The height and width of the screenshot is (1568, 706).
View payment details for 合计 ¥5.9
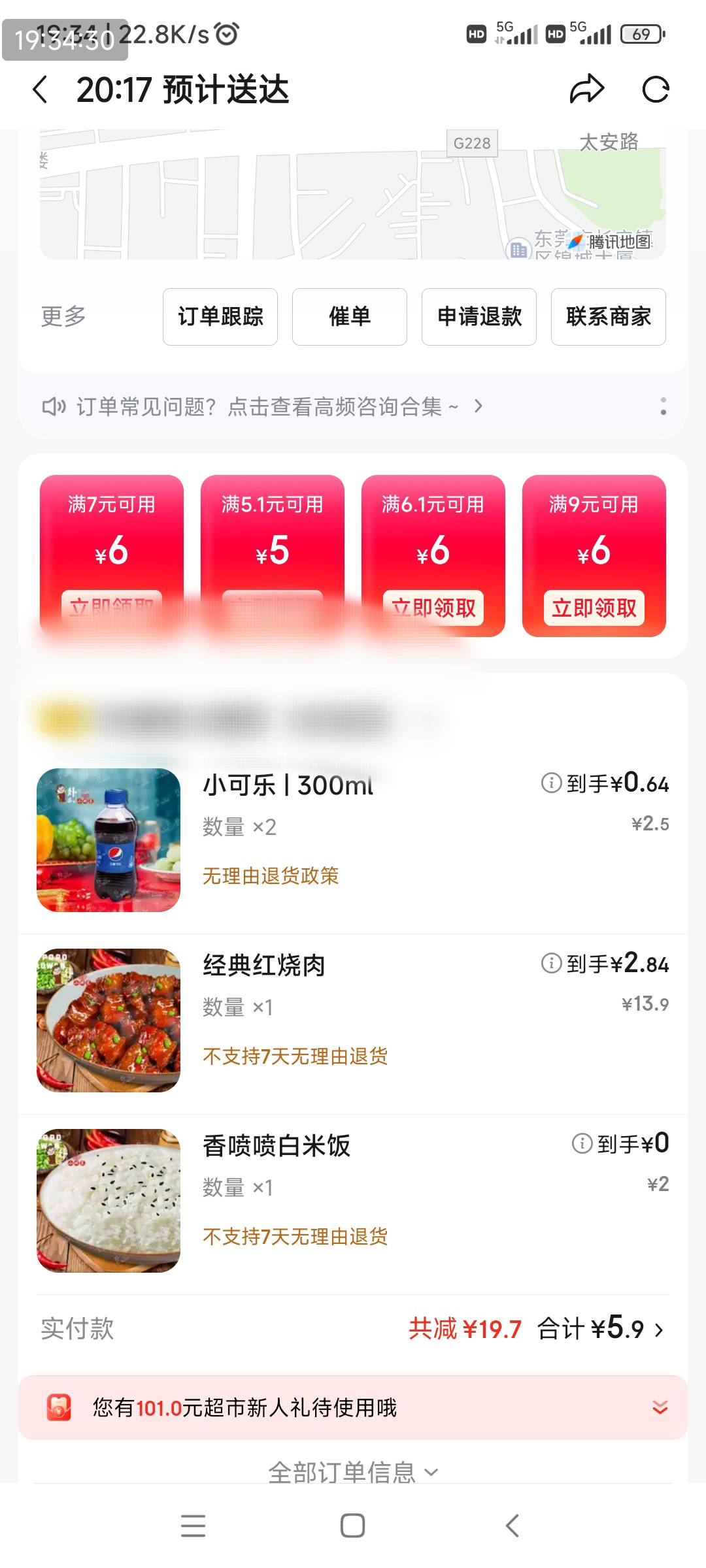(x=600, y=1329)
